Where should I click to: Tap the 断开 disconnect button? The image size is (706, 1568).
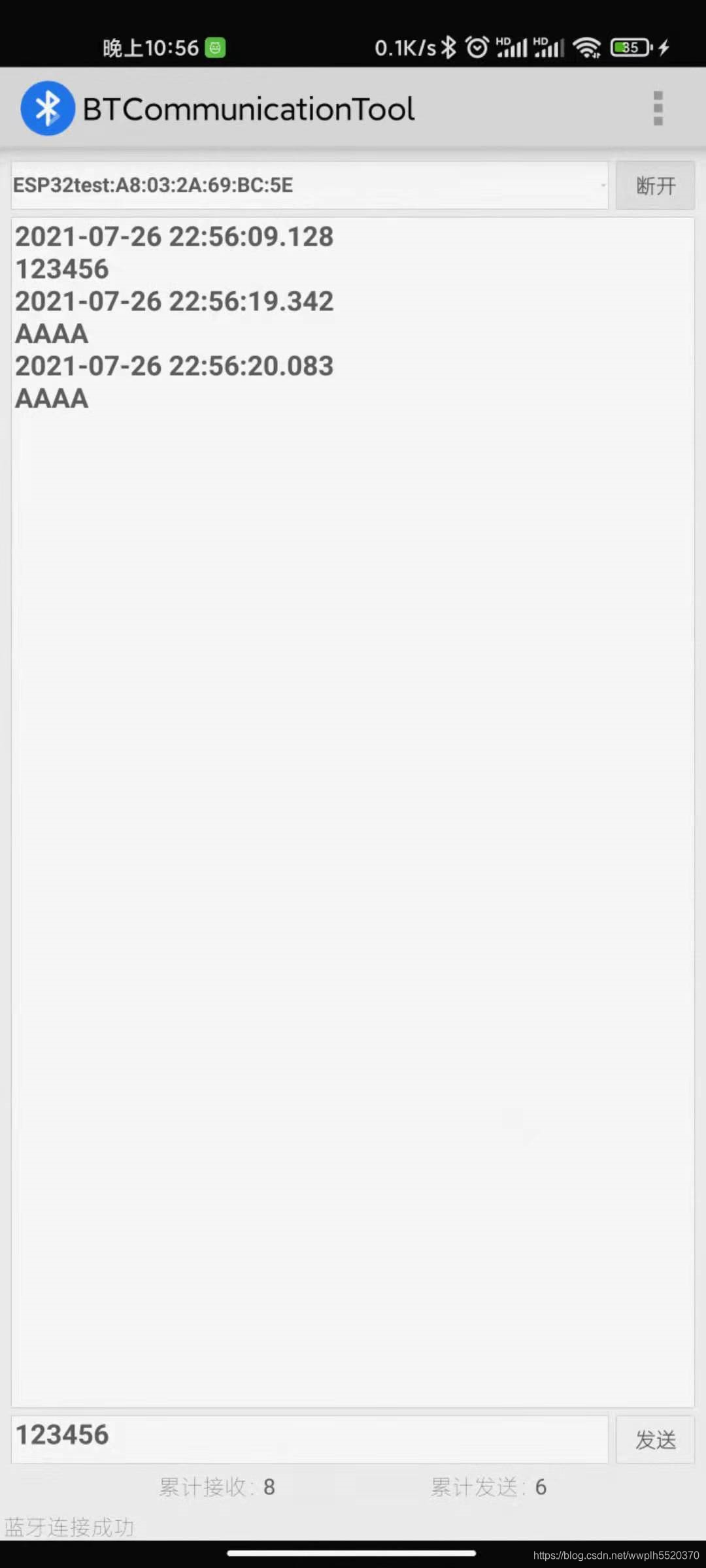coord(655,186)
